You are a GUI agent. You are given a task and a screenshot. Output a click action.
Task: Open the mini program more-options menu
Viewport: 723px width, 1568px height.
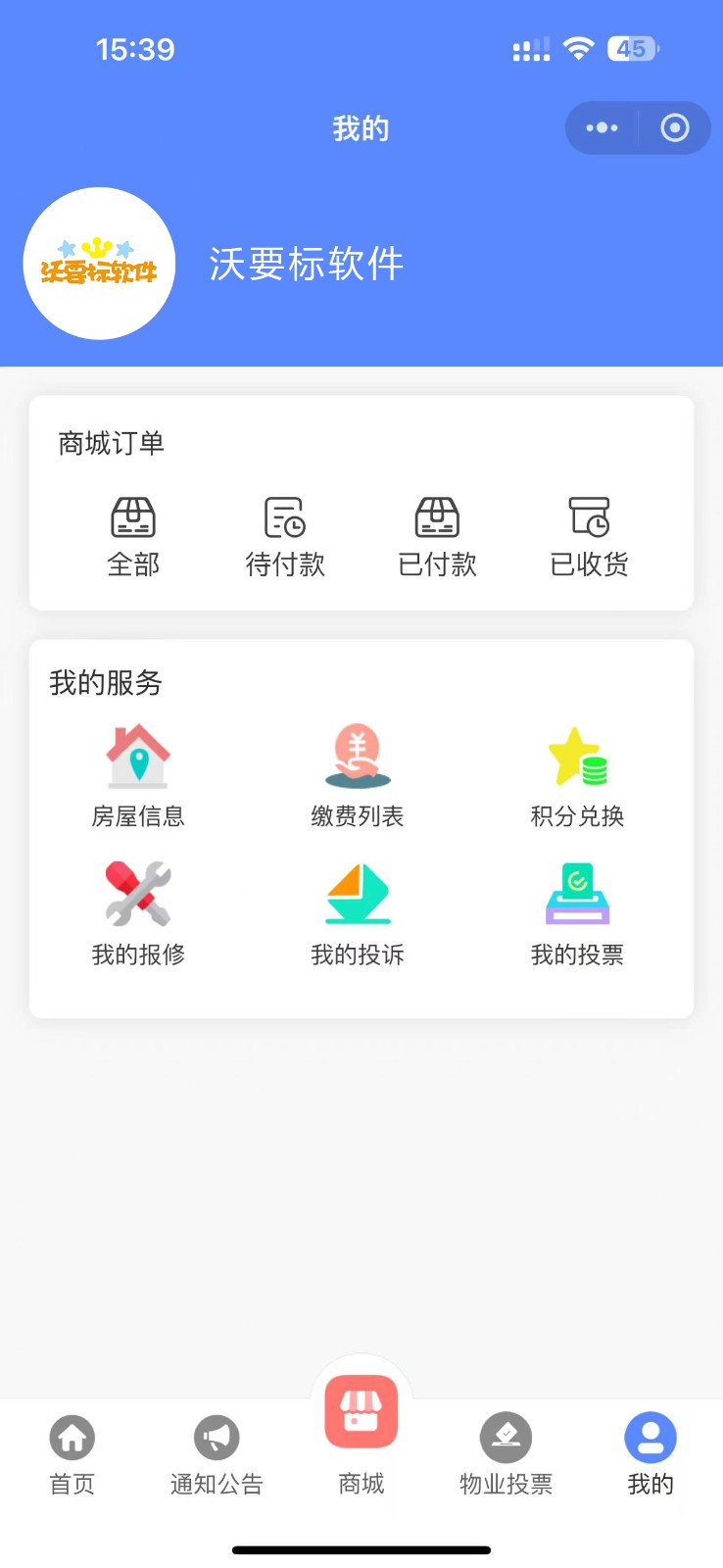(602, 128)
